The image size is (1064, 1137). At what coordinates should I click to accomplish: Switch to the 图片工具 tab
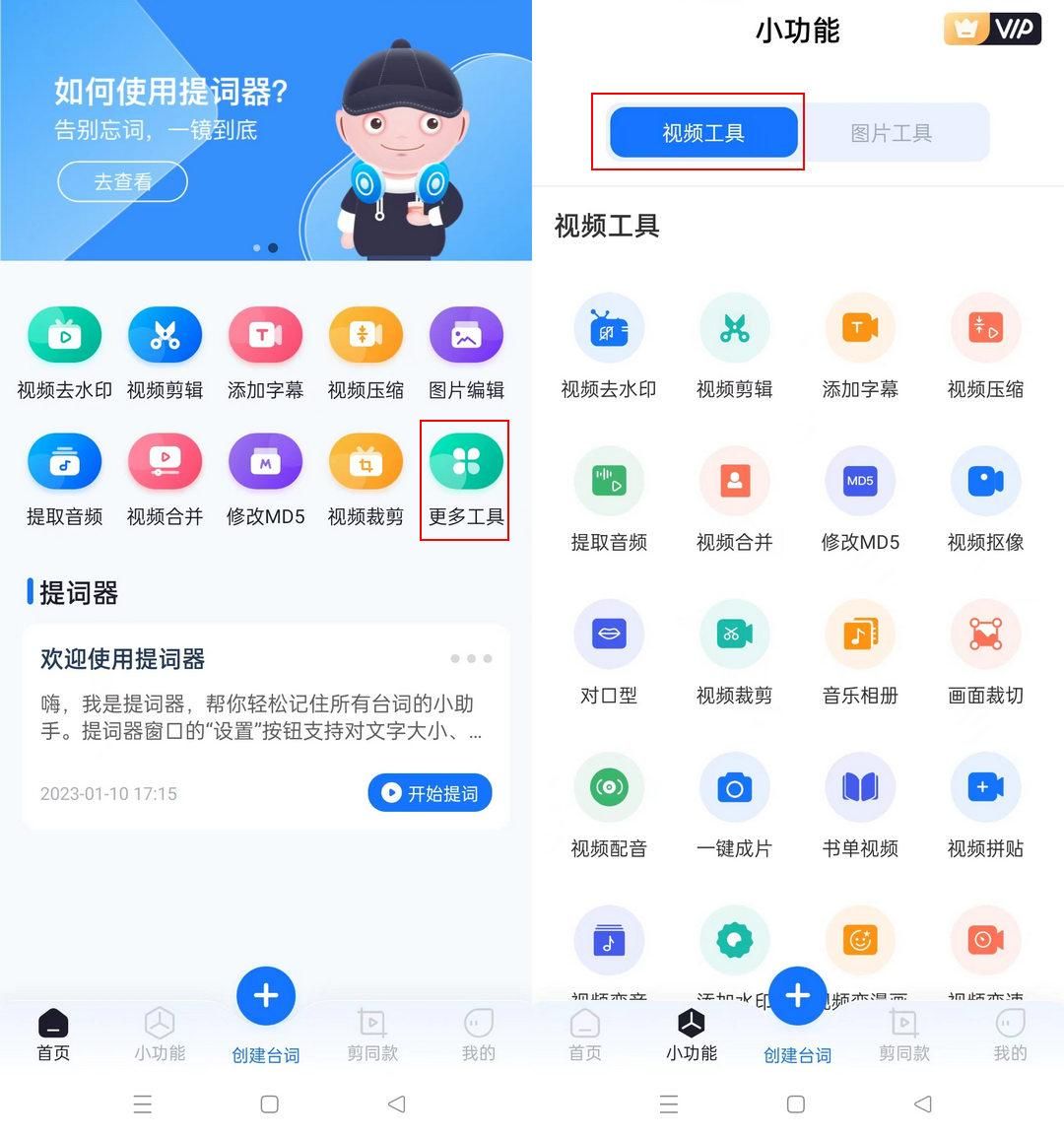892,132
